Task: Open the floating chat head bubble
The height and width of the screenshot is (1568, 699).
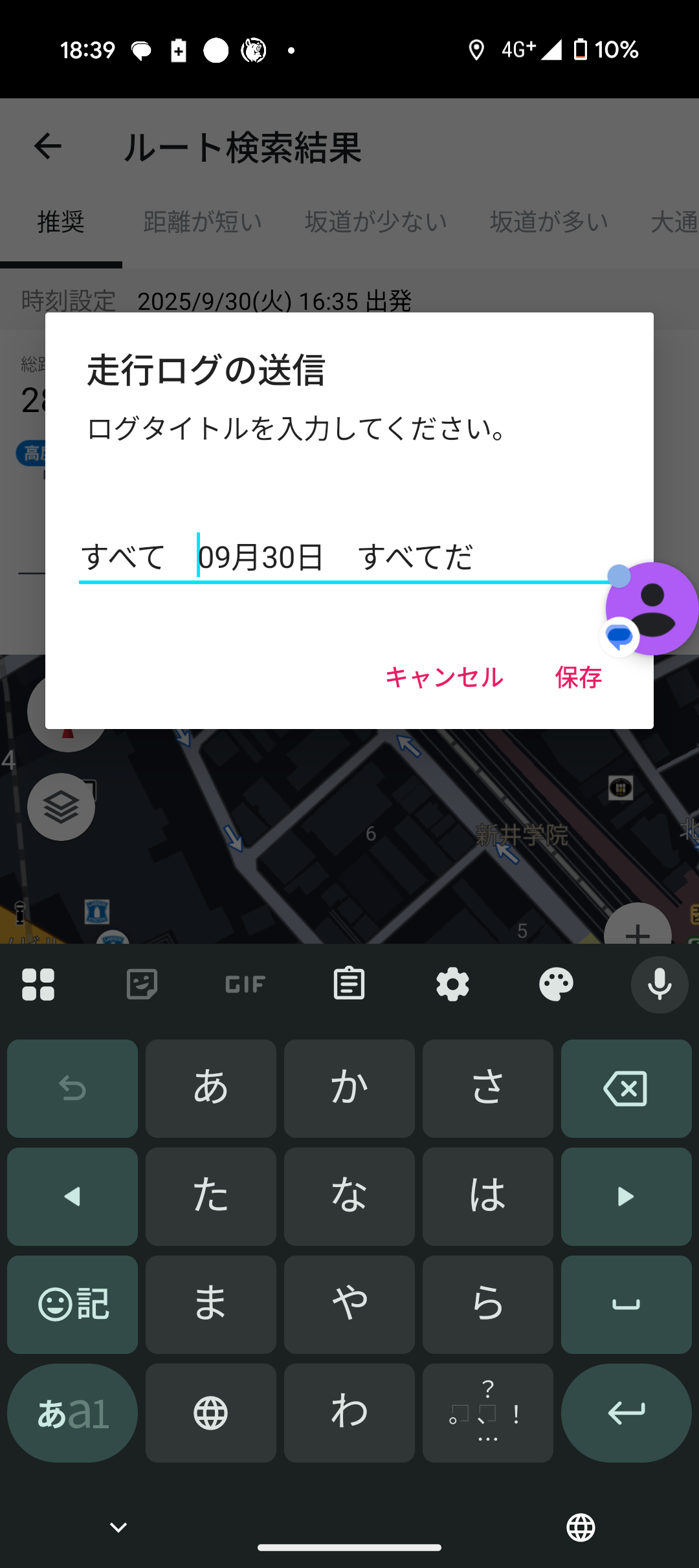Action: point(651,609)
